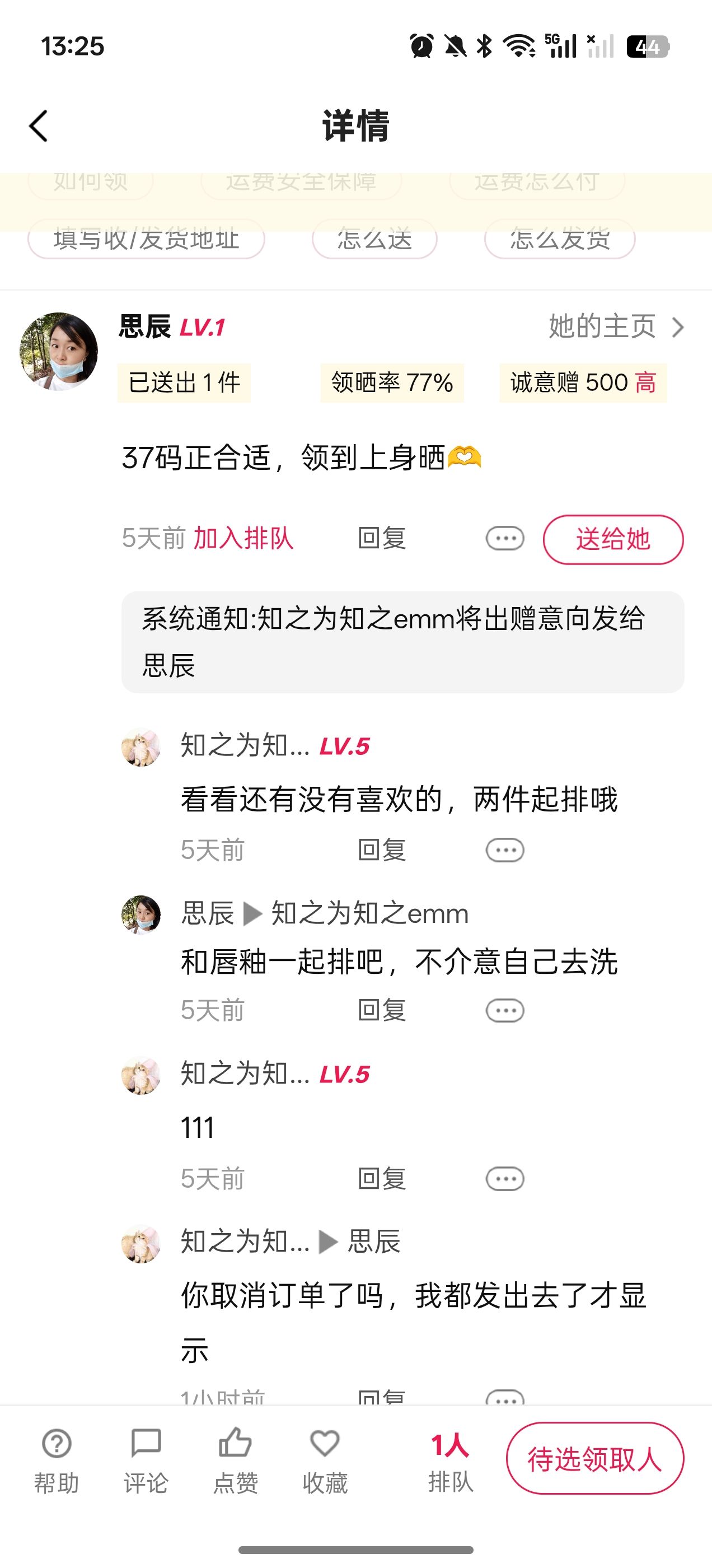Reply to the 111 comment
The height and width of the screenshot is (1568, 712).
click(382, 1178)
